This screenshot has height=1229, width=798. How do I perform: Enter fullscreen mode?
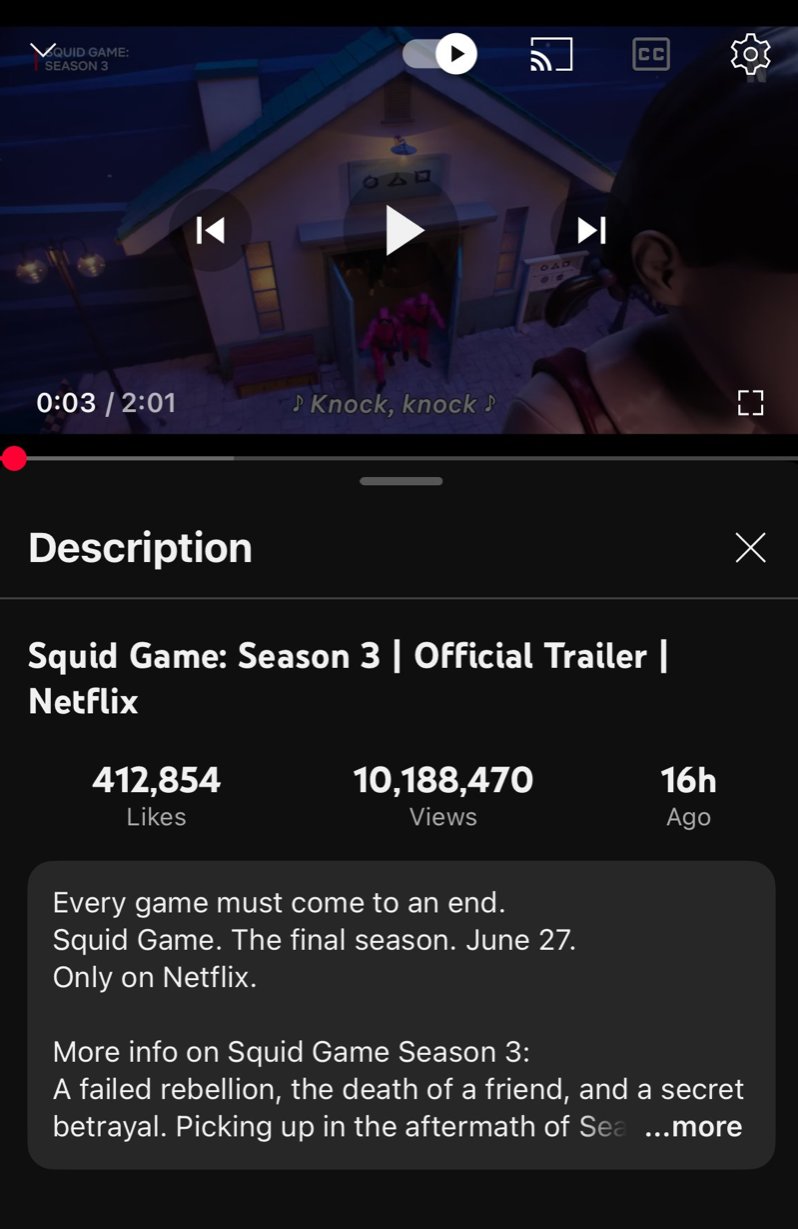click(750, 403)
